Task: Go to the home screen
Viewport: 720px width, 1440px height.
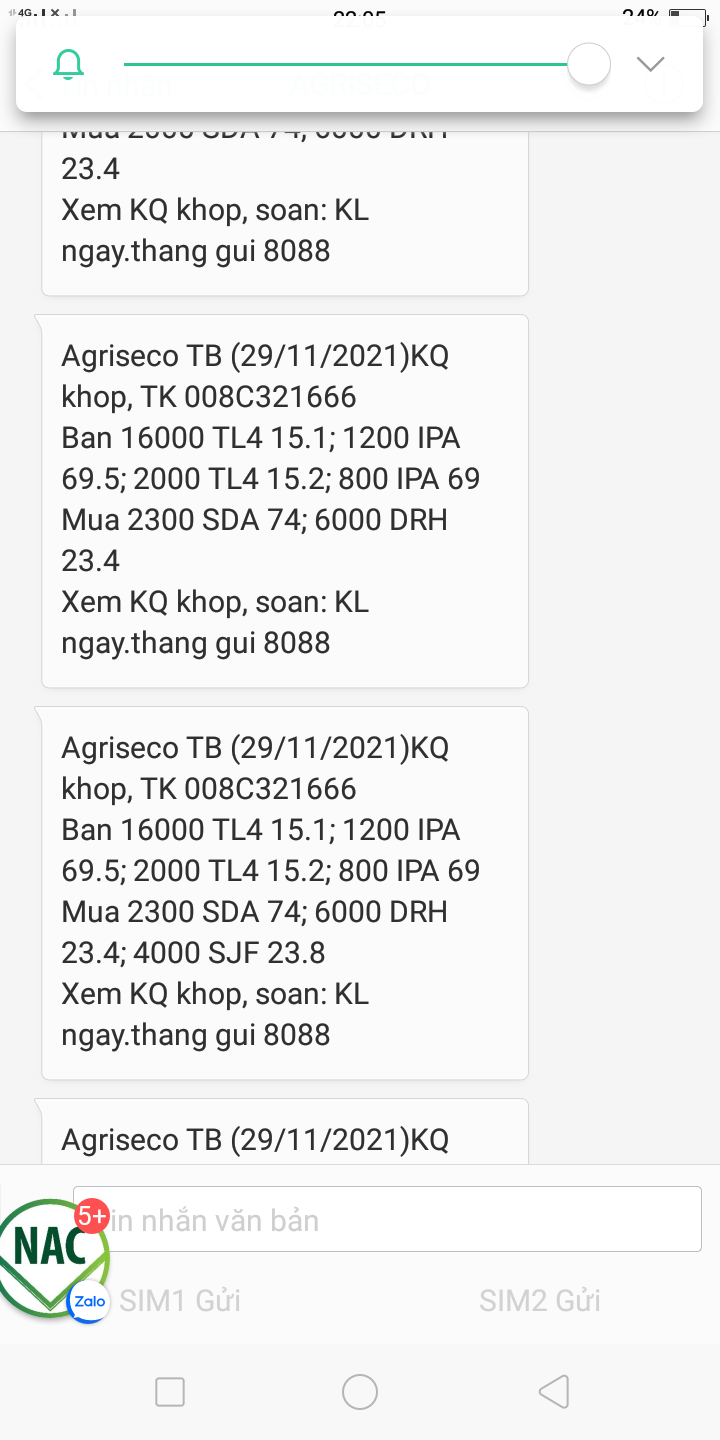Action: pos(360,1392)
